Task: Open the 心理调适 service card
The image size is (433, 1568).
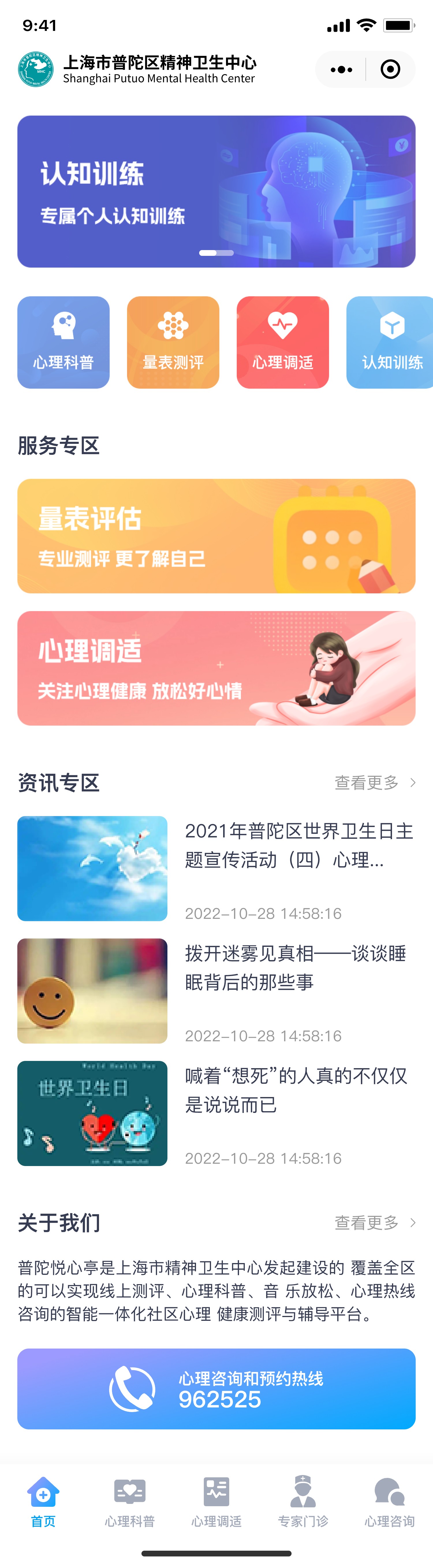Action: [216, 668]
